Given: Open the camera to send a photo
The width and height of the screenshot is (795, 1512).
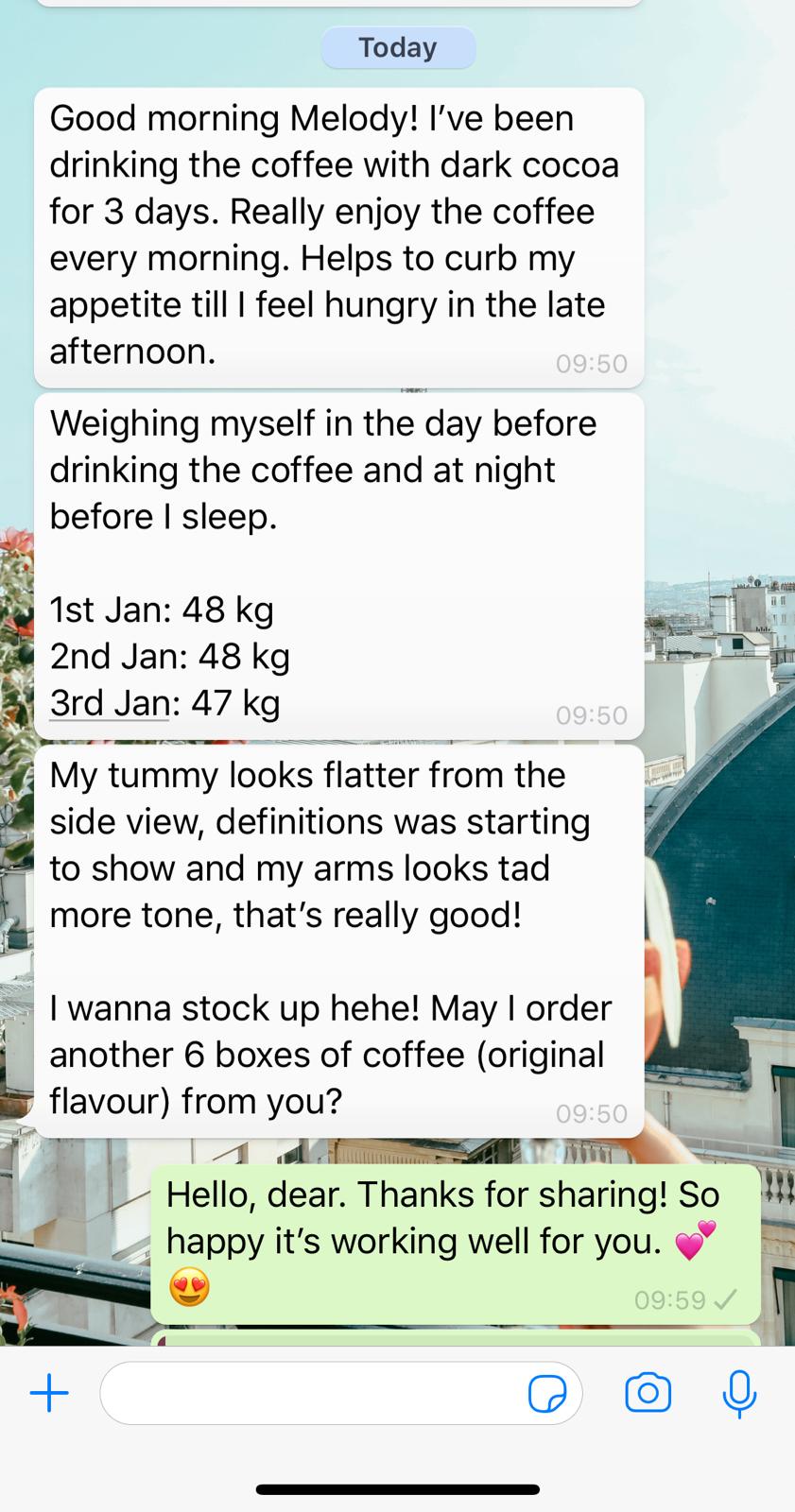Looking at the screenshot, I should pyautogui.click(x=648, y=1393).
